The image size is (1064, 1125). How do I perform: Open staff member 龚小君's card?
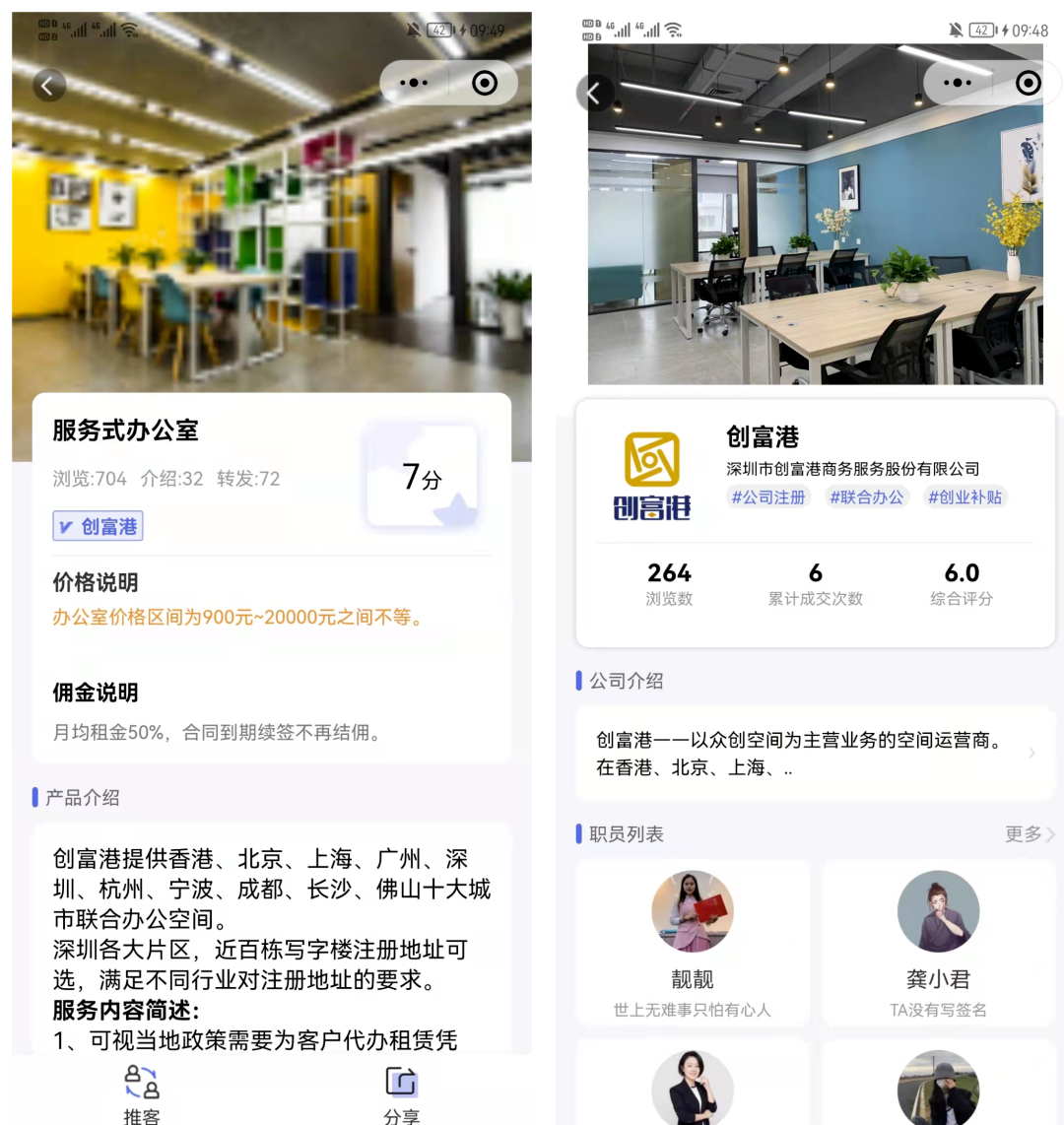click(x=938, y=942)
